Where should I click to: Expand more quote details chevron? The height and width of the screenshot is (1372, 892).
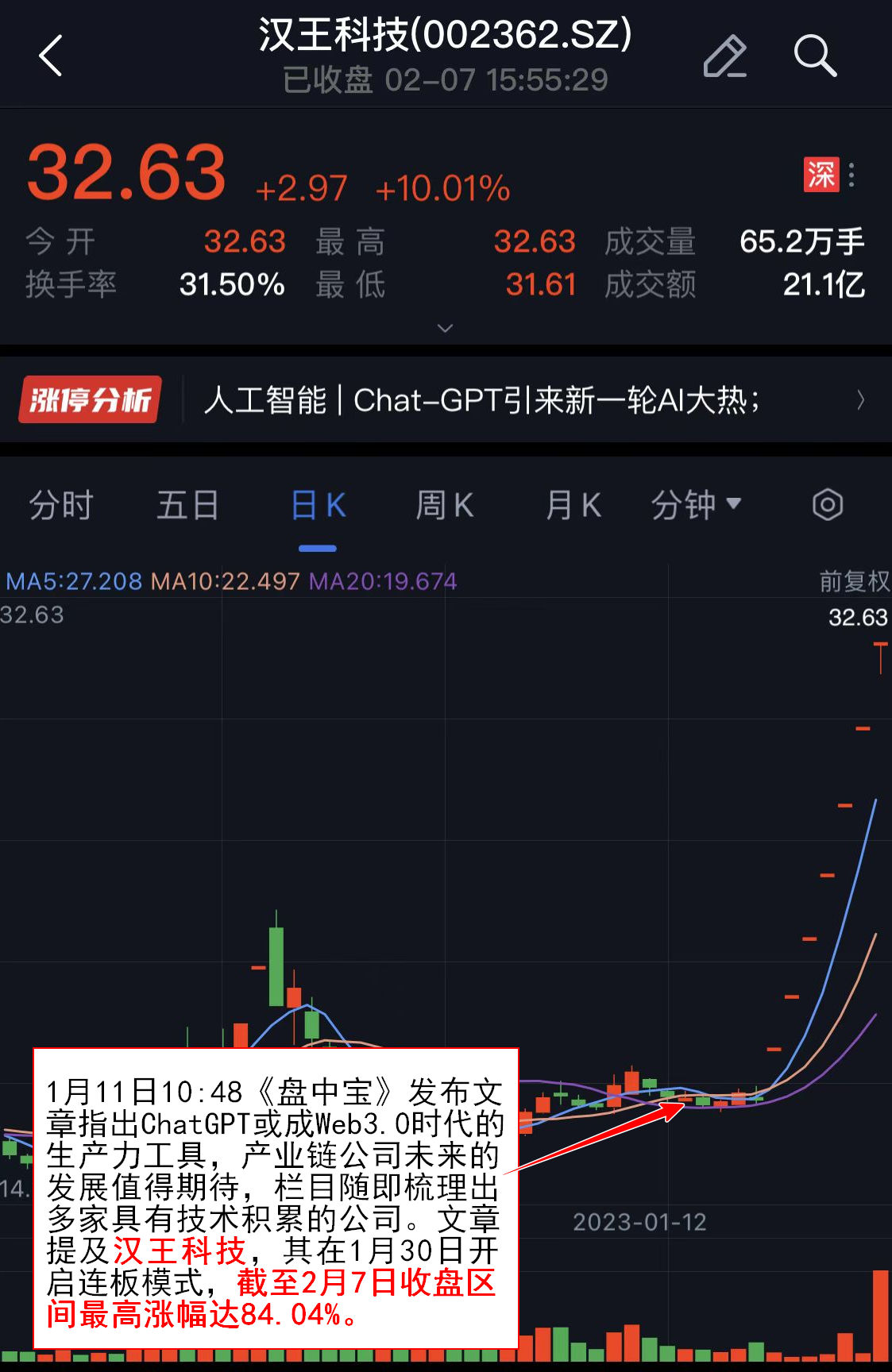click(x=446, y=328)
